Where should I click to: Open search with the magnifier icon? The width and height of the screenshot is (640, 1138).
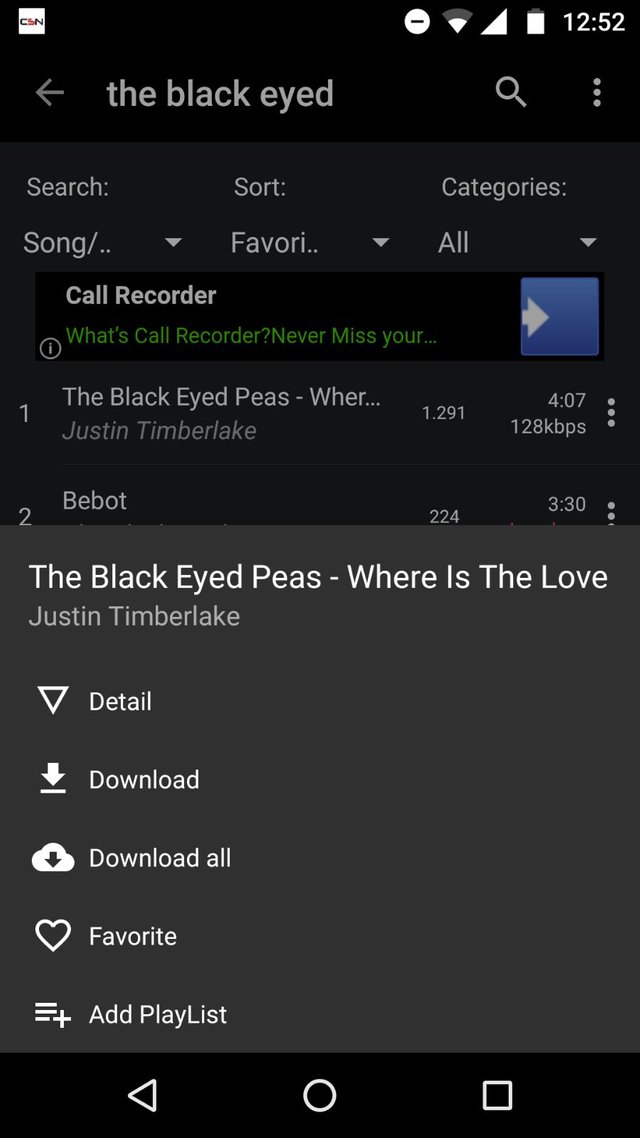click(x=511, y=93)
